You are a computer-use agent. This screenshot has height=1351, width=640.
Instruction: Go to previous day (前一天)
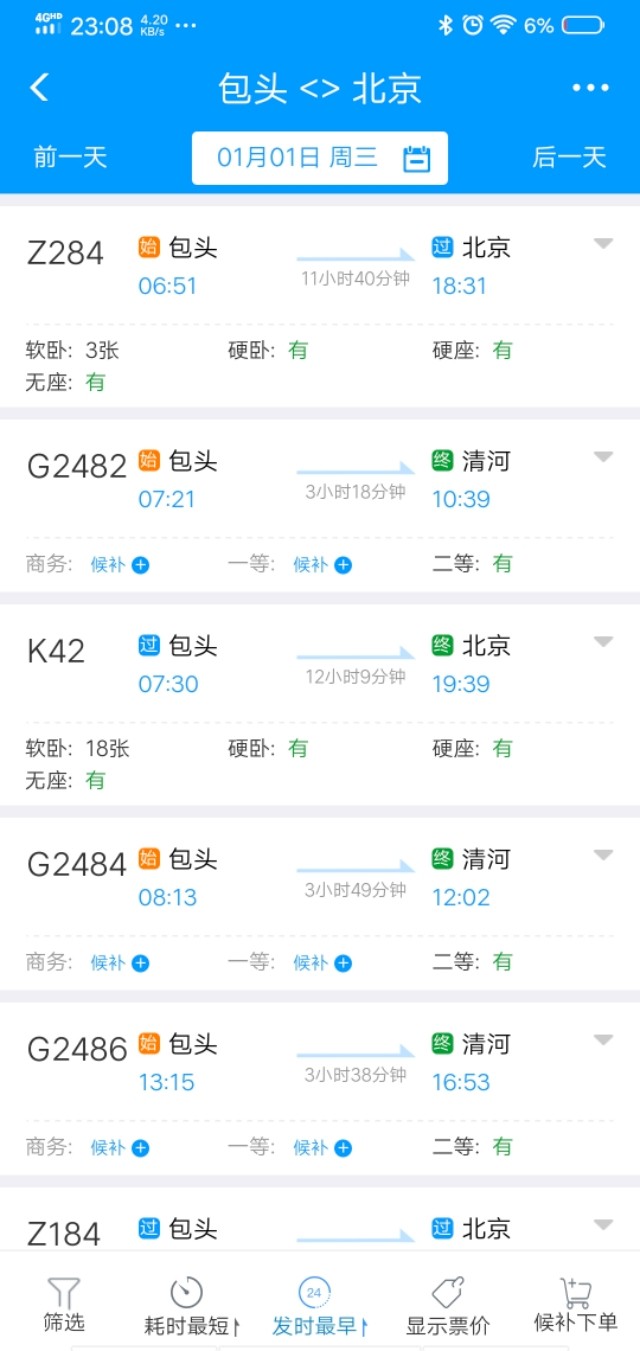(70, 158)
